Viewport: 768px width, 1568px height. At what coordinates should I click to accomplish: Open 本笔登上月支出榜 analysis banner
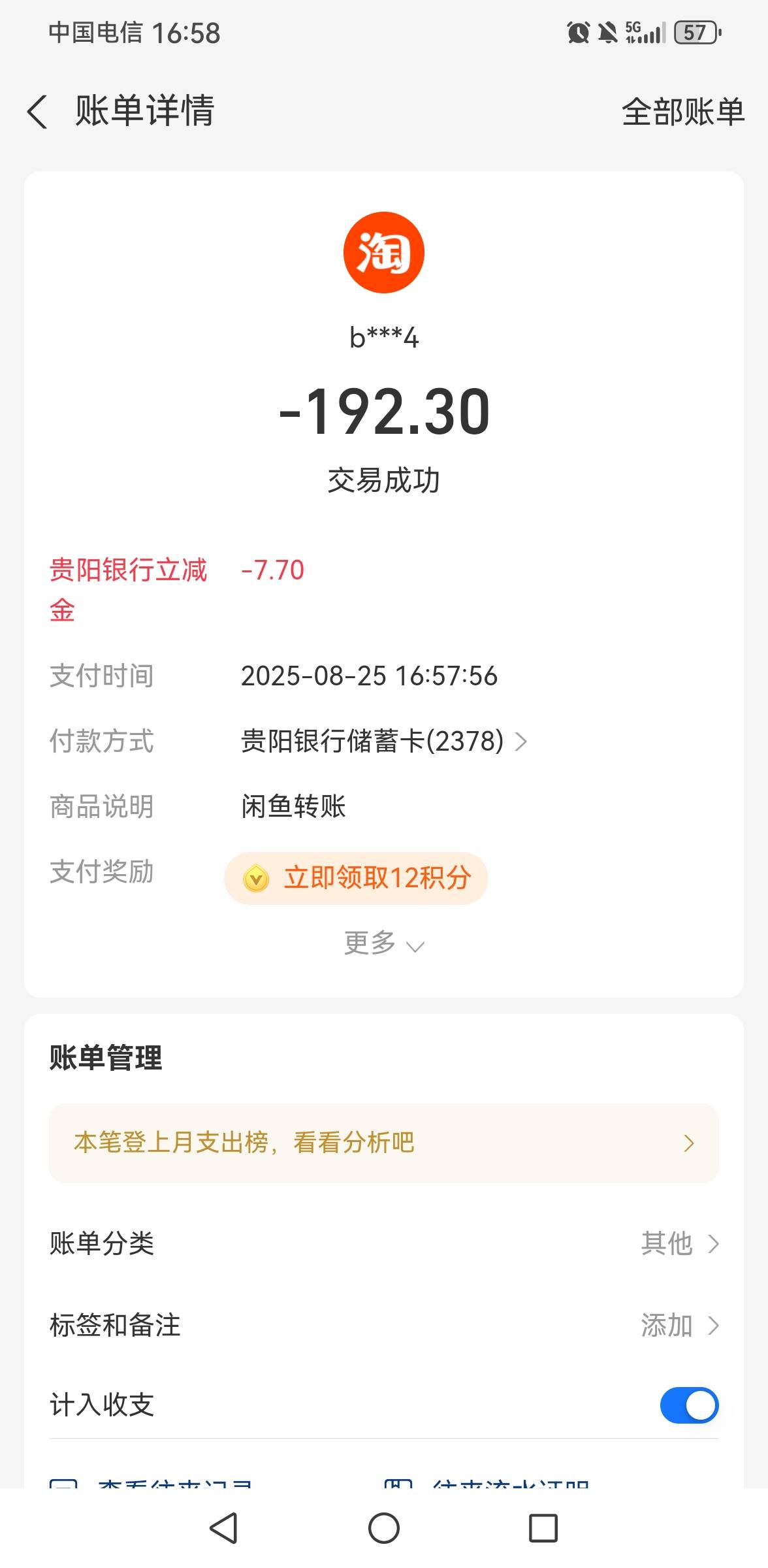384,1143
